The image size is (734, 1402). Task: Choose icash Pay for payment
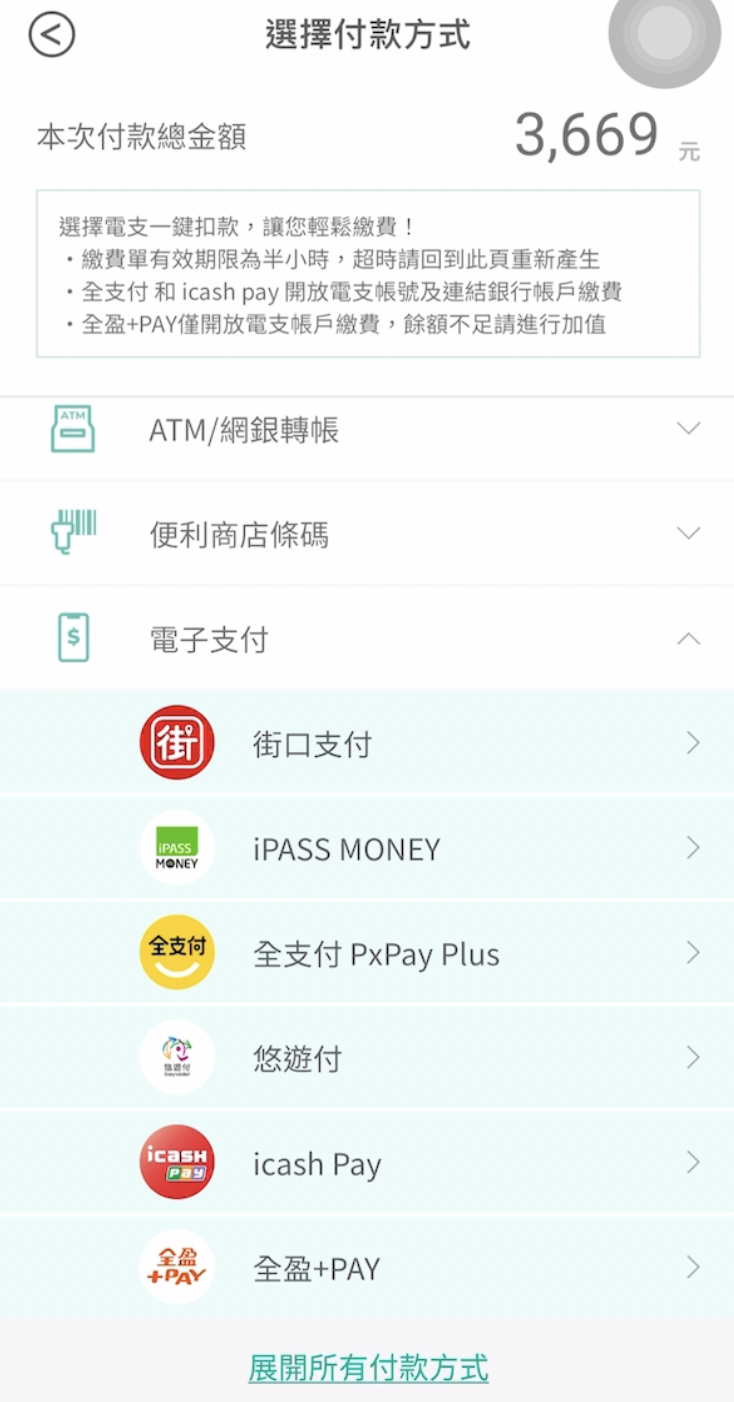[x=367, y=1163]
